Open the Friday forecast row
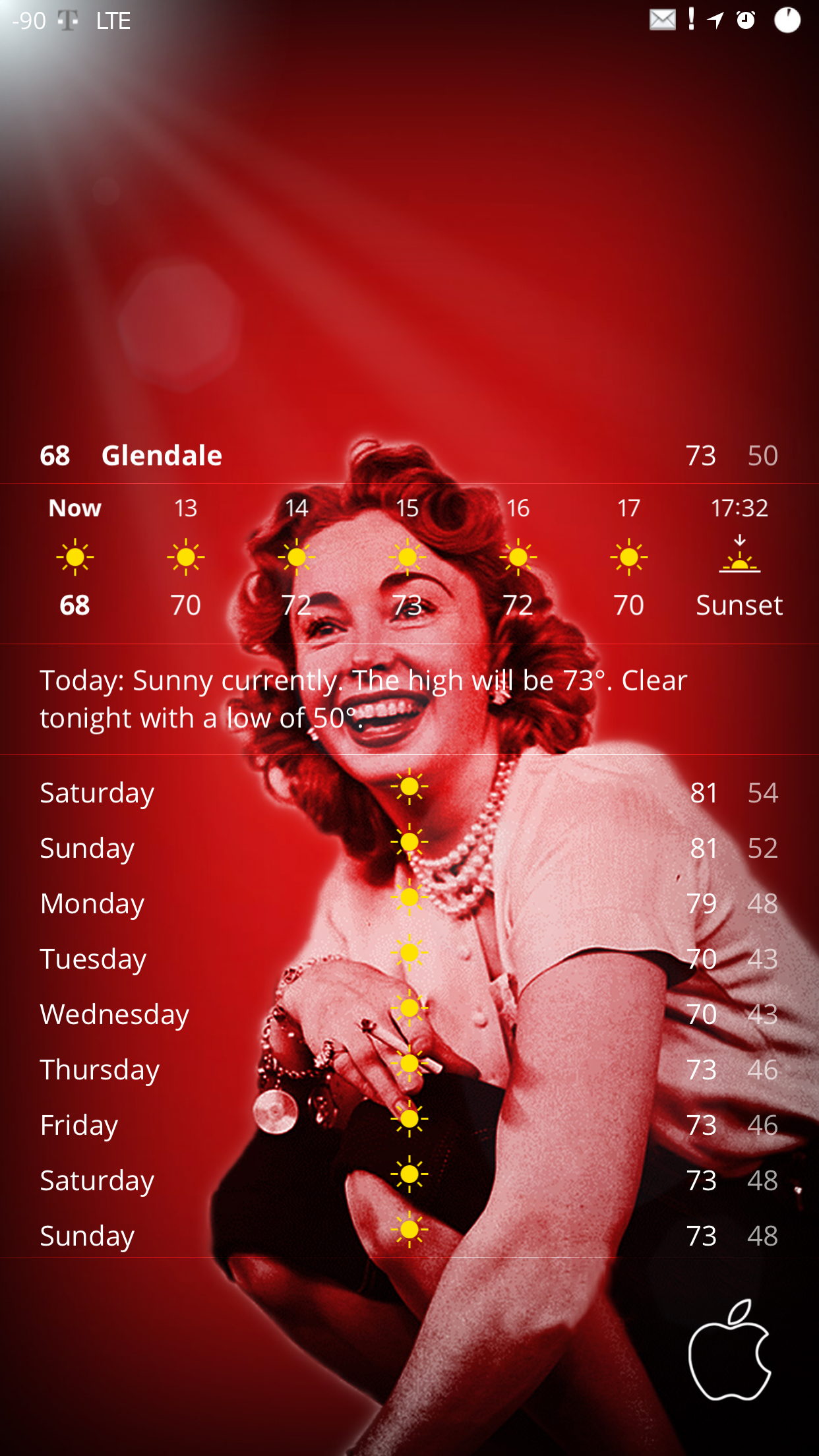The image size is (819, 1456). point(409,1125)
